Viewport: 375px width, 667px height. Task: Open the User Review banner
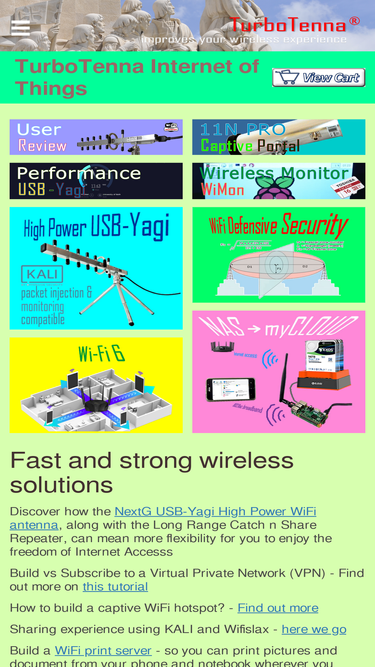(x=96, y=137)
